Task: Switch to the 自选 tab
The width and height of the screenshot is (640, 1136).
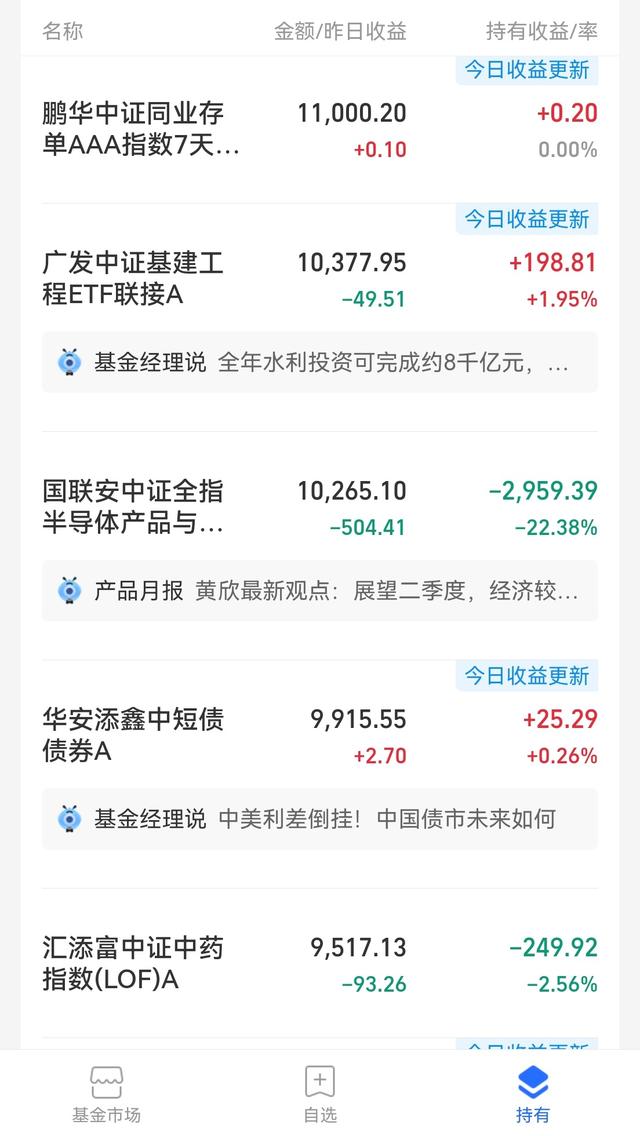Action: click(x=320, y=1094)
